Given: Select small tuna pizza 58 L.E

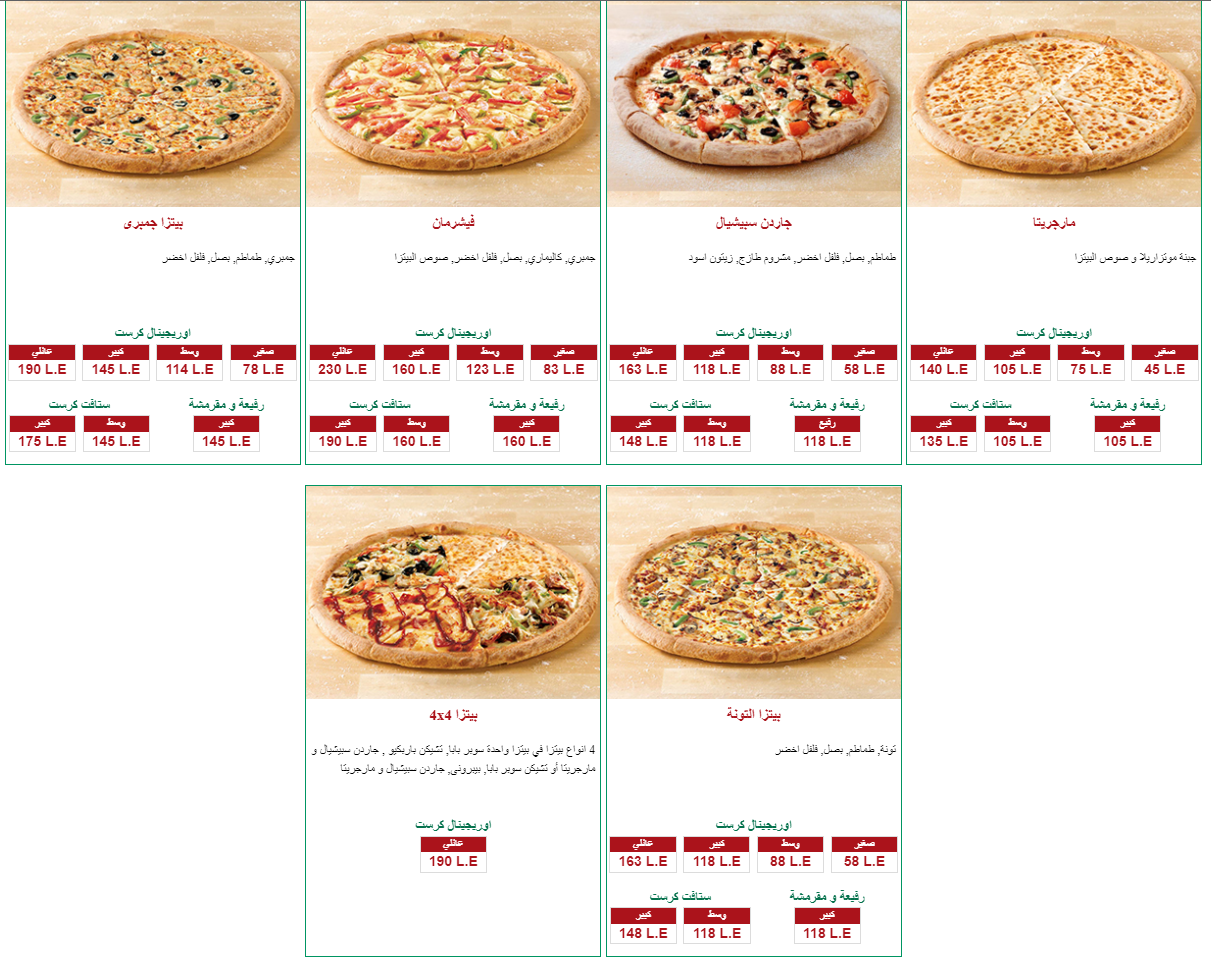Looking at the screenshot, I should coord(864,861).
